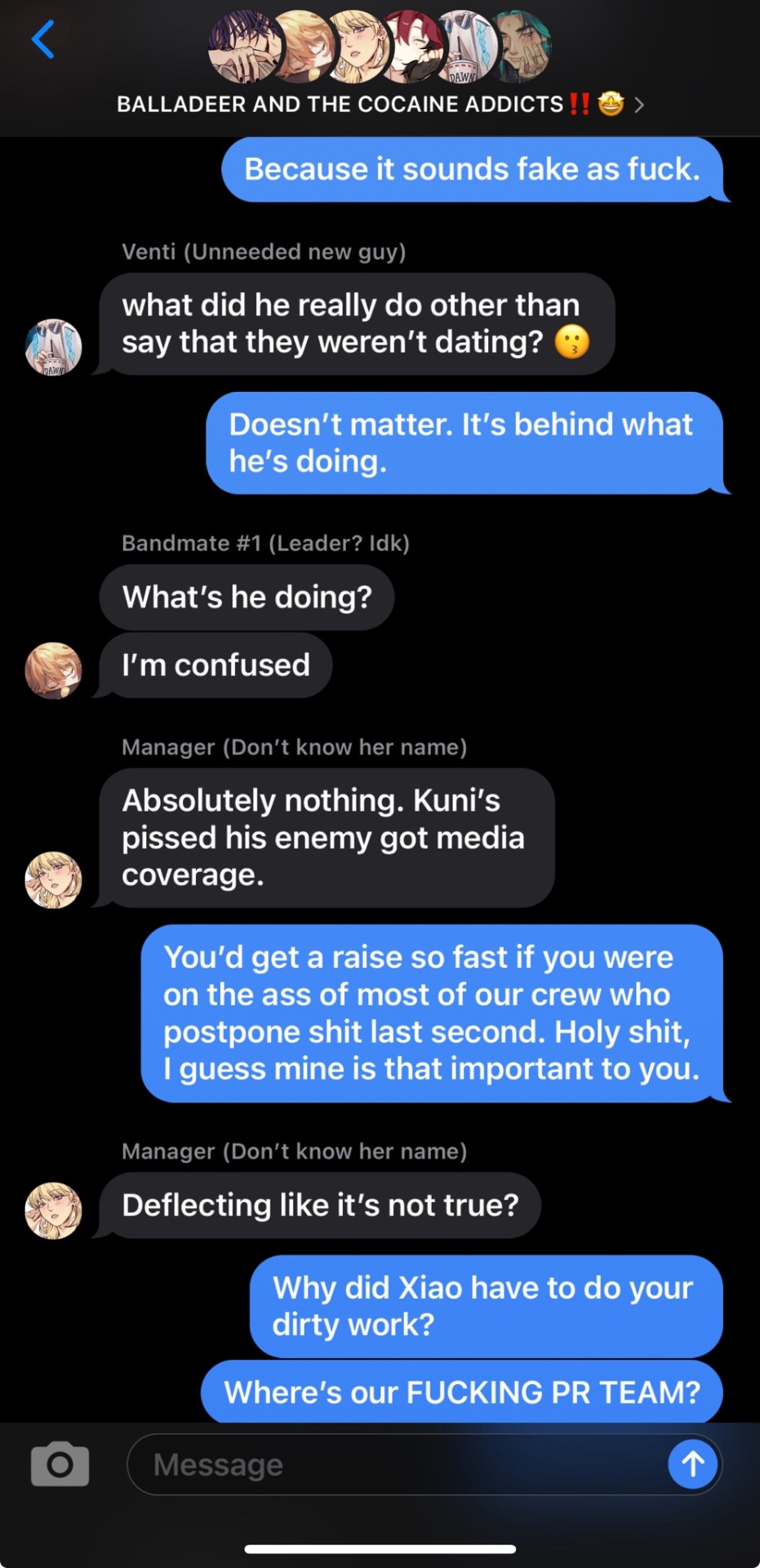760x1568 pixels.
Task: Open the group chat details header
Action: [x=380, y=105]
